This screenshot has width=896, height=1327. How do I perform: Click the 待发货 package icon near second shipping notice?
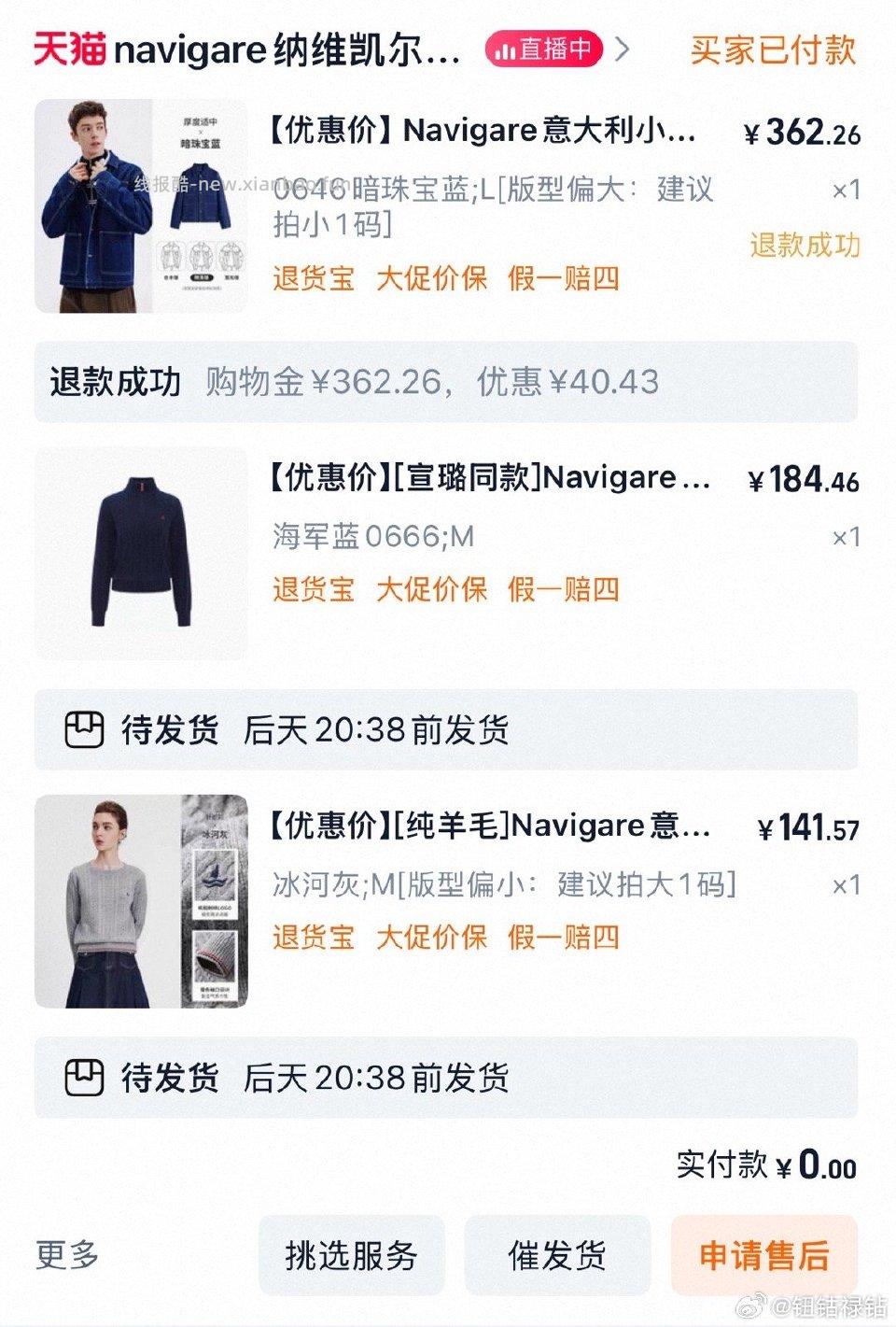click(86, 1080)
